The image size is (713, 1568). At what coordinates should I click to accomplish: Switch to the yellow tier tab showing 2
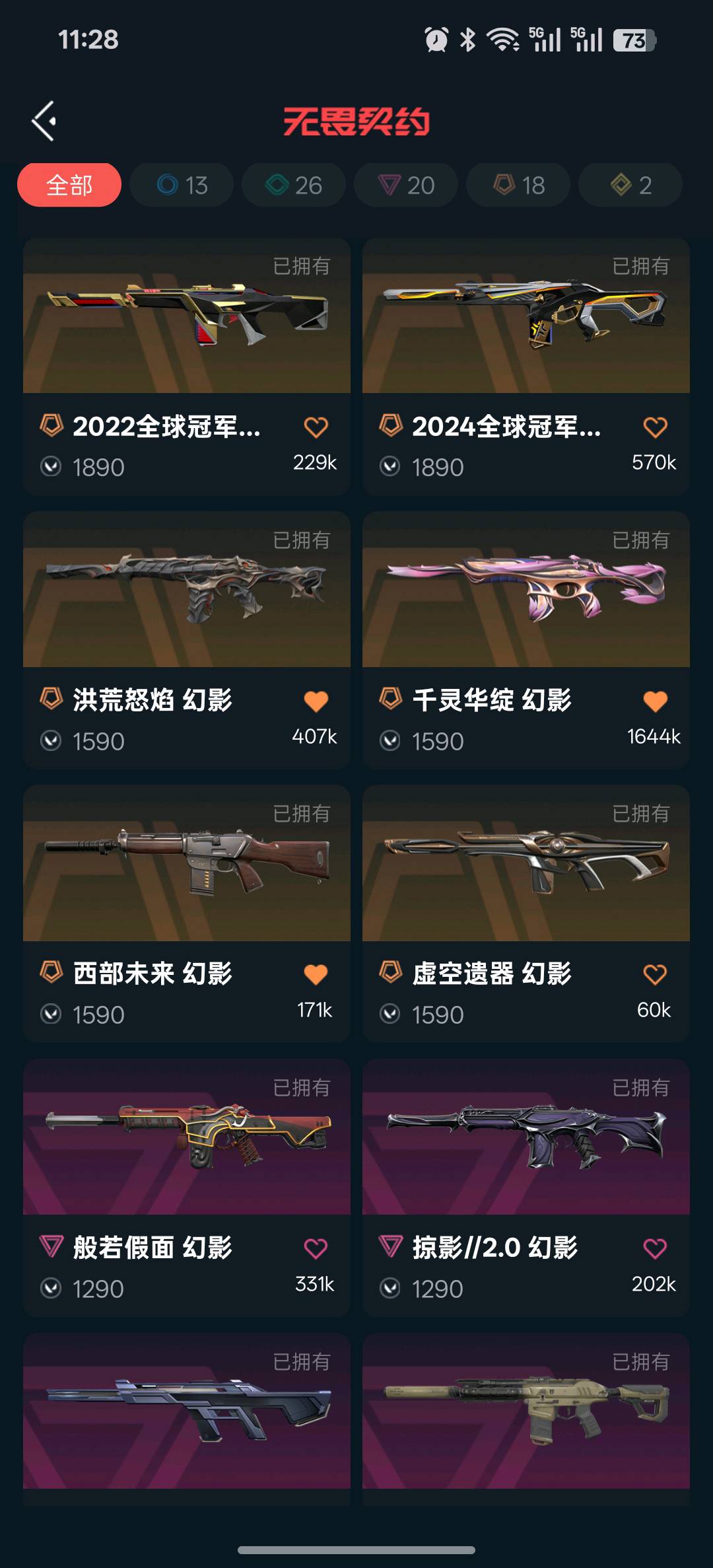pyautogui.click(x=630, y=185)
